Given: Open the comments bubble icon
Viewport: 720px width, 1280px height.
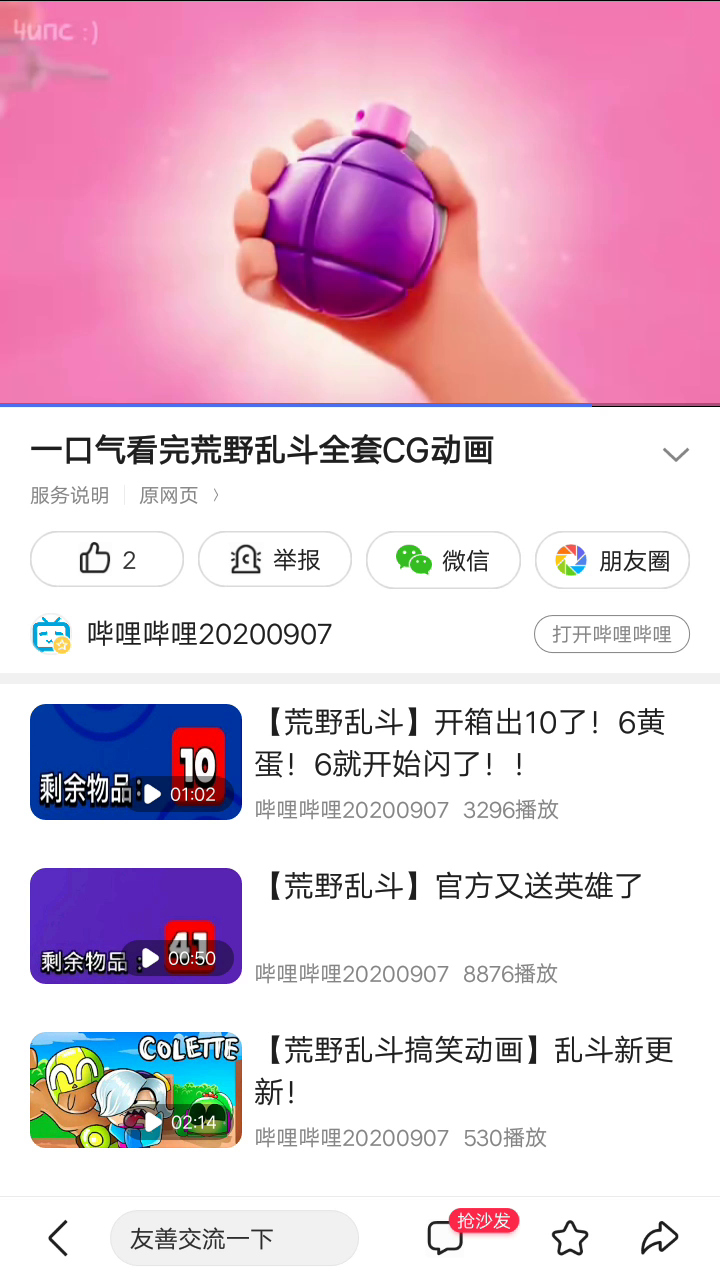Looking at the screenshot, I should coord(446,1238).
